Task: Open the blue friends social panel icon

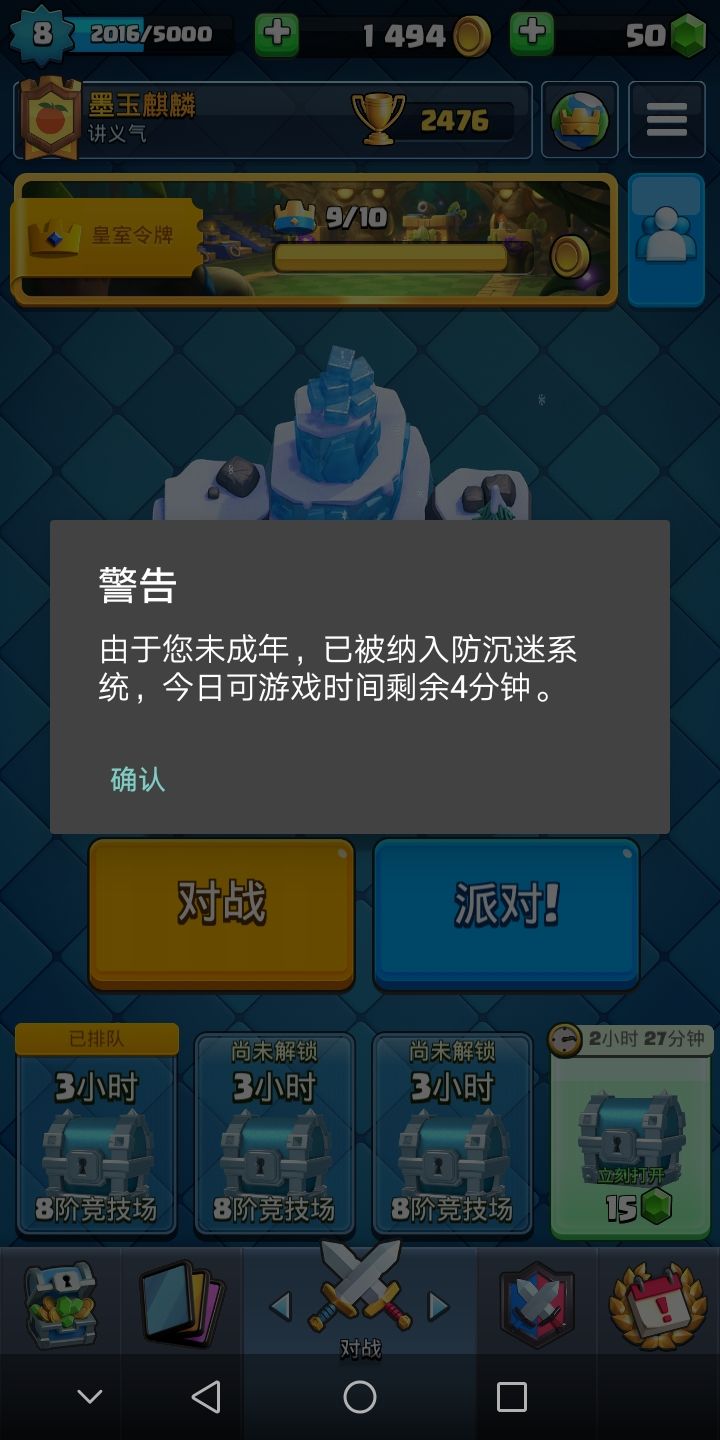Action: [x=666, y=238]
